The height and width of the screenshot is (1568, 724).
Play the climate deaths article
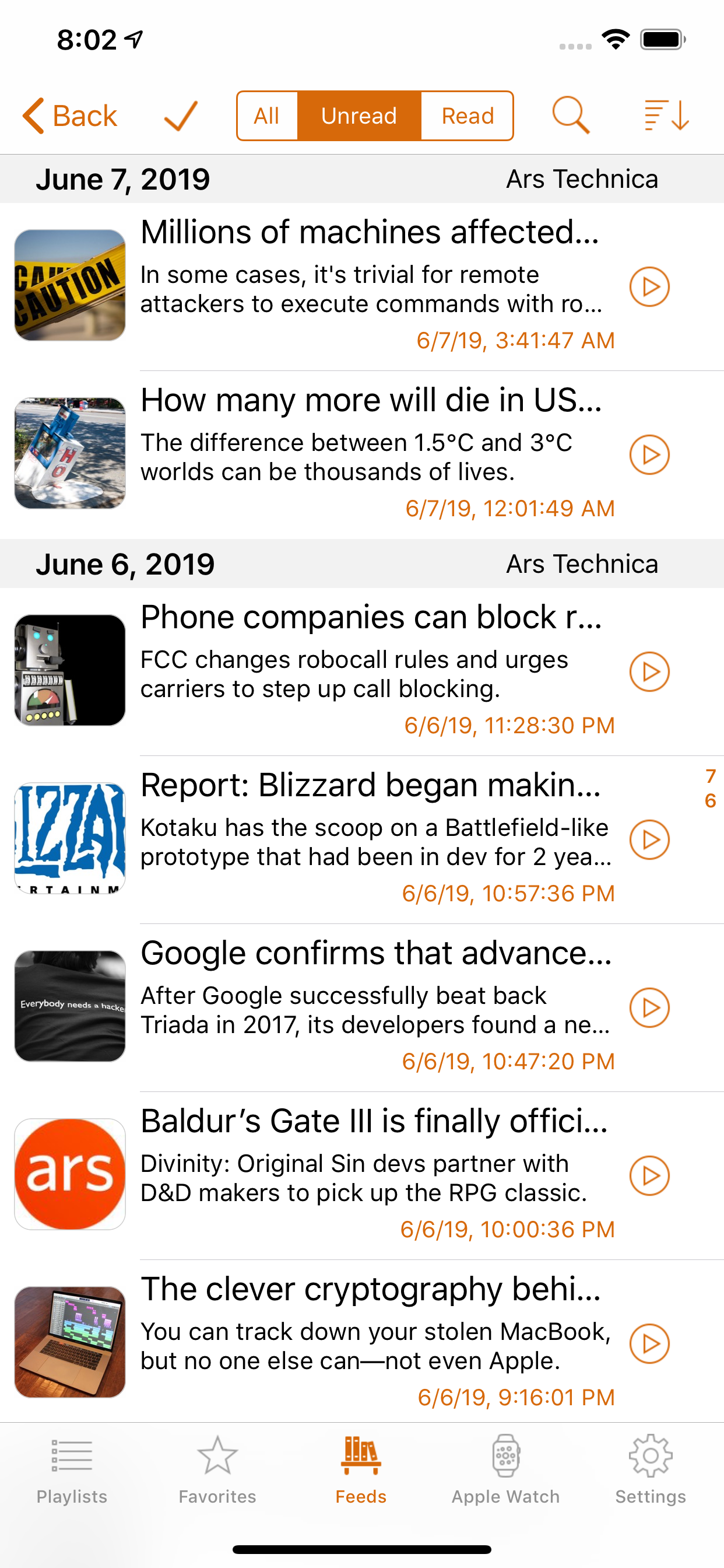(x=649, y=454)
